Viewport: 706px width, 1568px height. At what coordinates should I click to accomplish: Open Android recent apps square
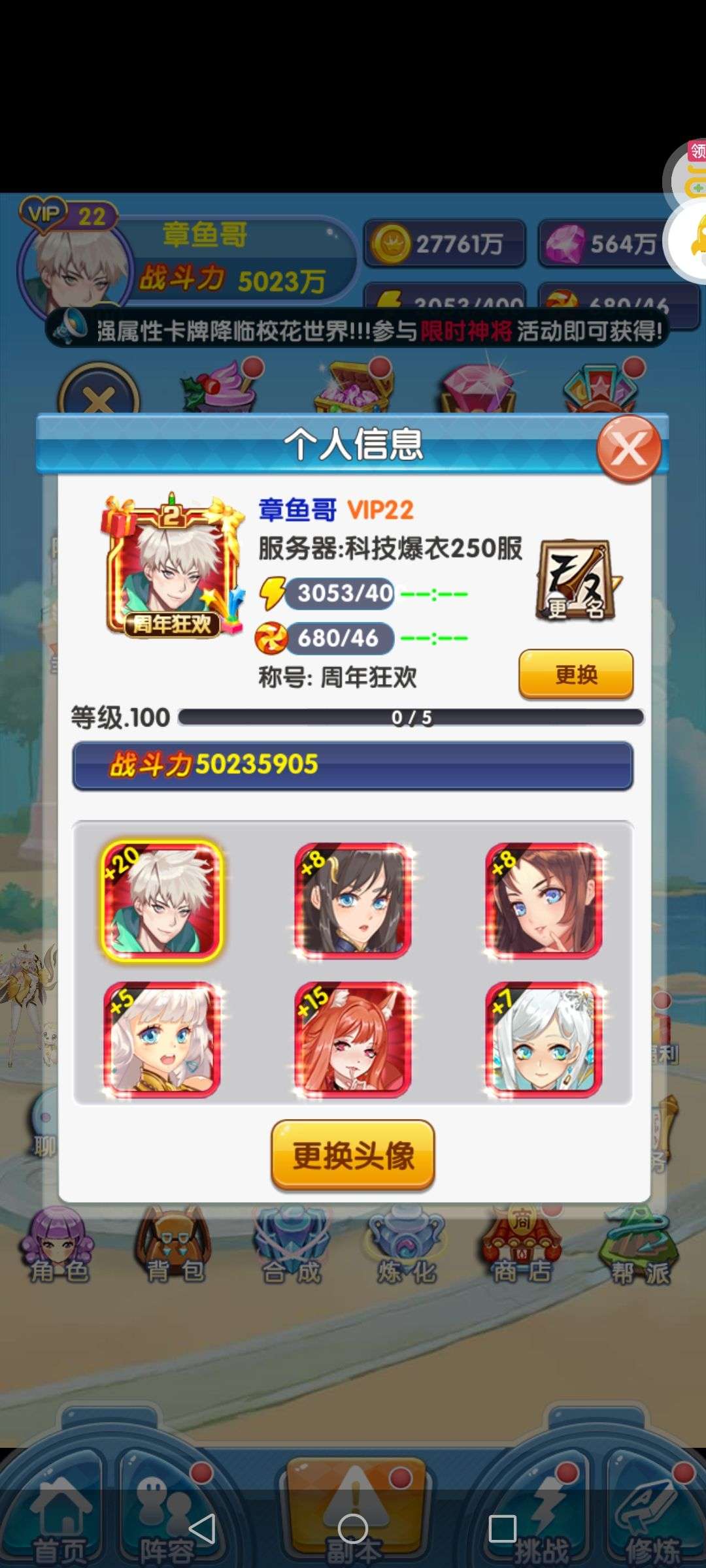coord(503,1529)
